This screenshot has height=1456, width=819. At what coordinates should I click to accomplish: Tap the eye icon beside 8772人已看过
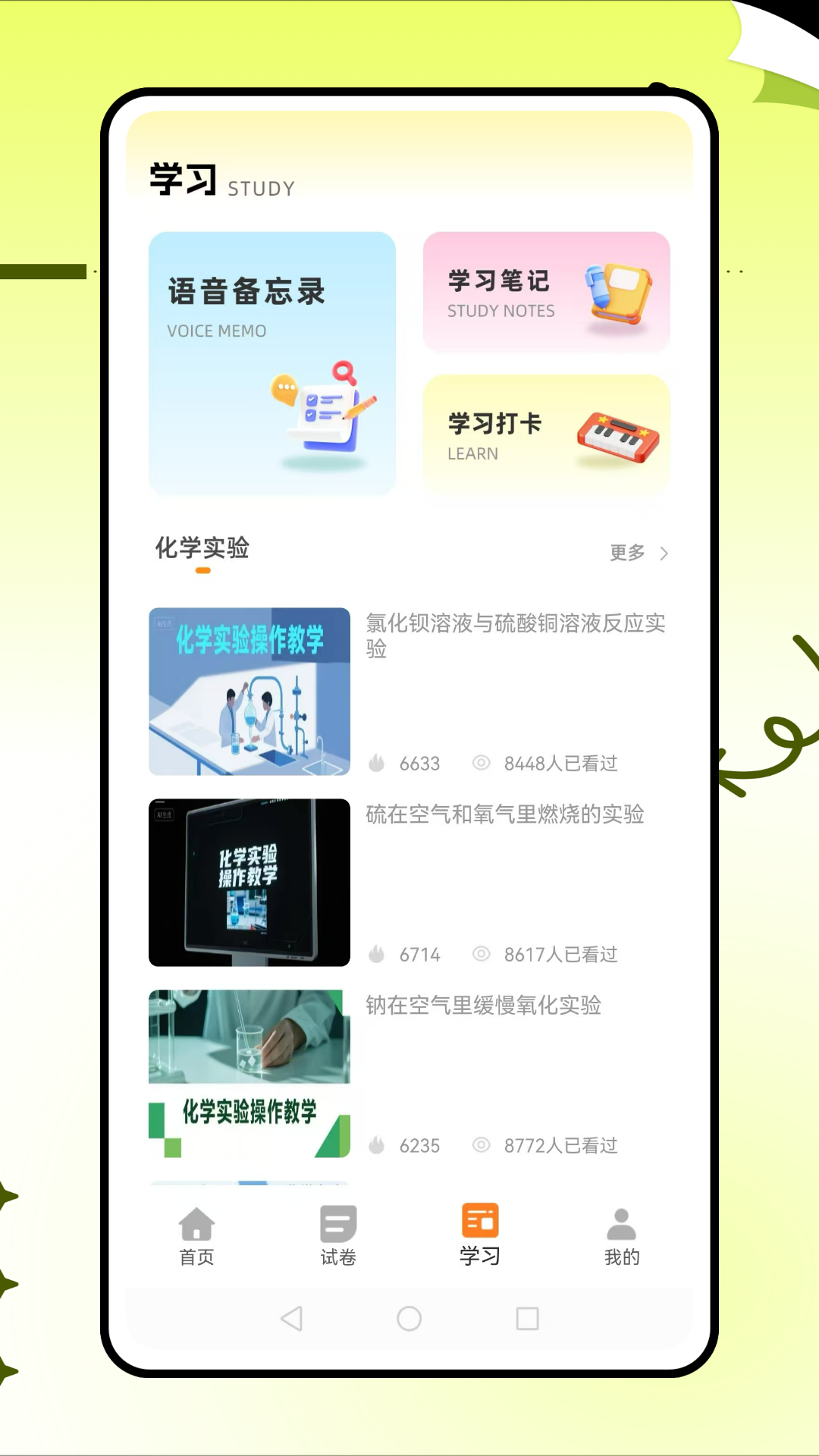click(x=482, y=1145)
